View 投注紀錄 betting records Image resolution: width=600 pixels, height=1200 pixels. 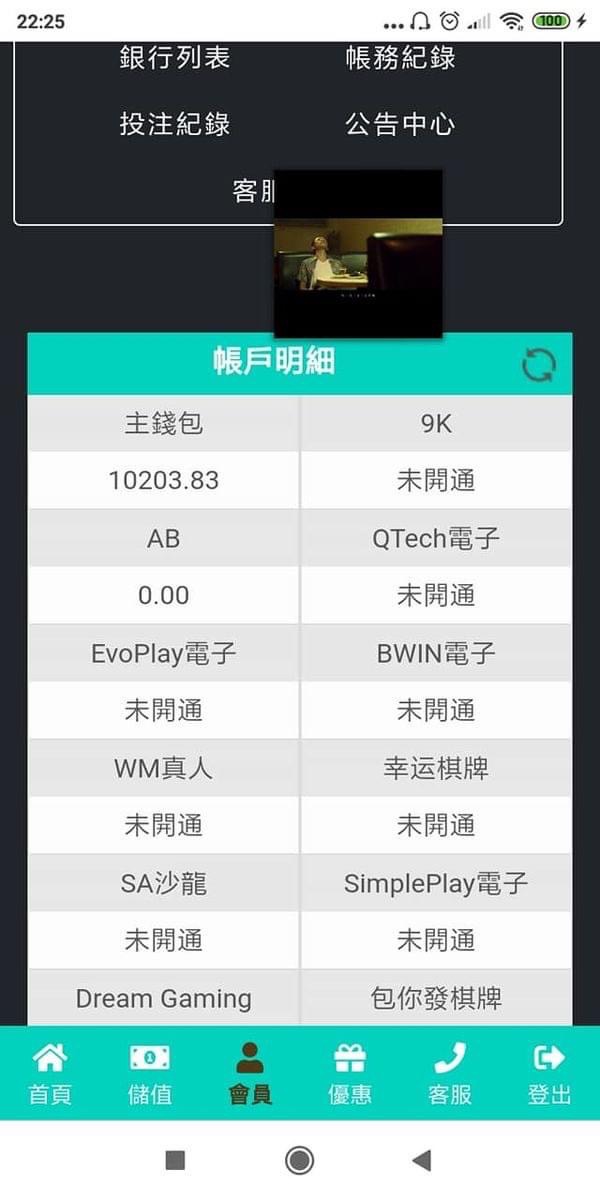coord(175,124)
